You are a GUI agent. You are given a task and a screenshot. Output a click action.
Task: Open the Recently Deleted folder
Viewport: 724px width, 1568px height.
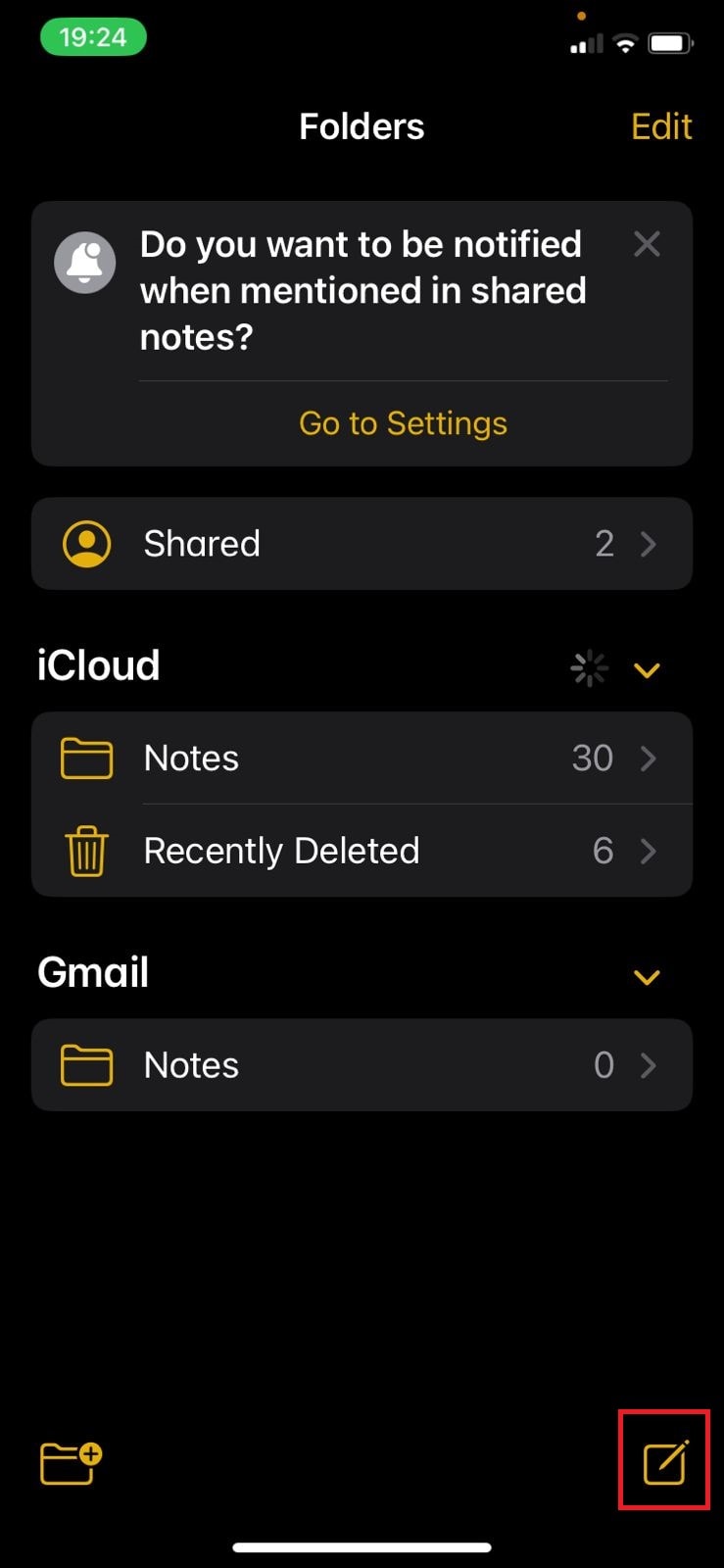pos(362,851)
